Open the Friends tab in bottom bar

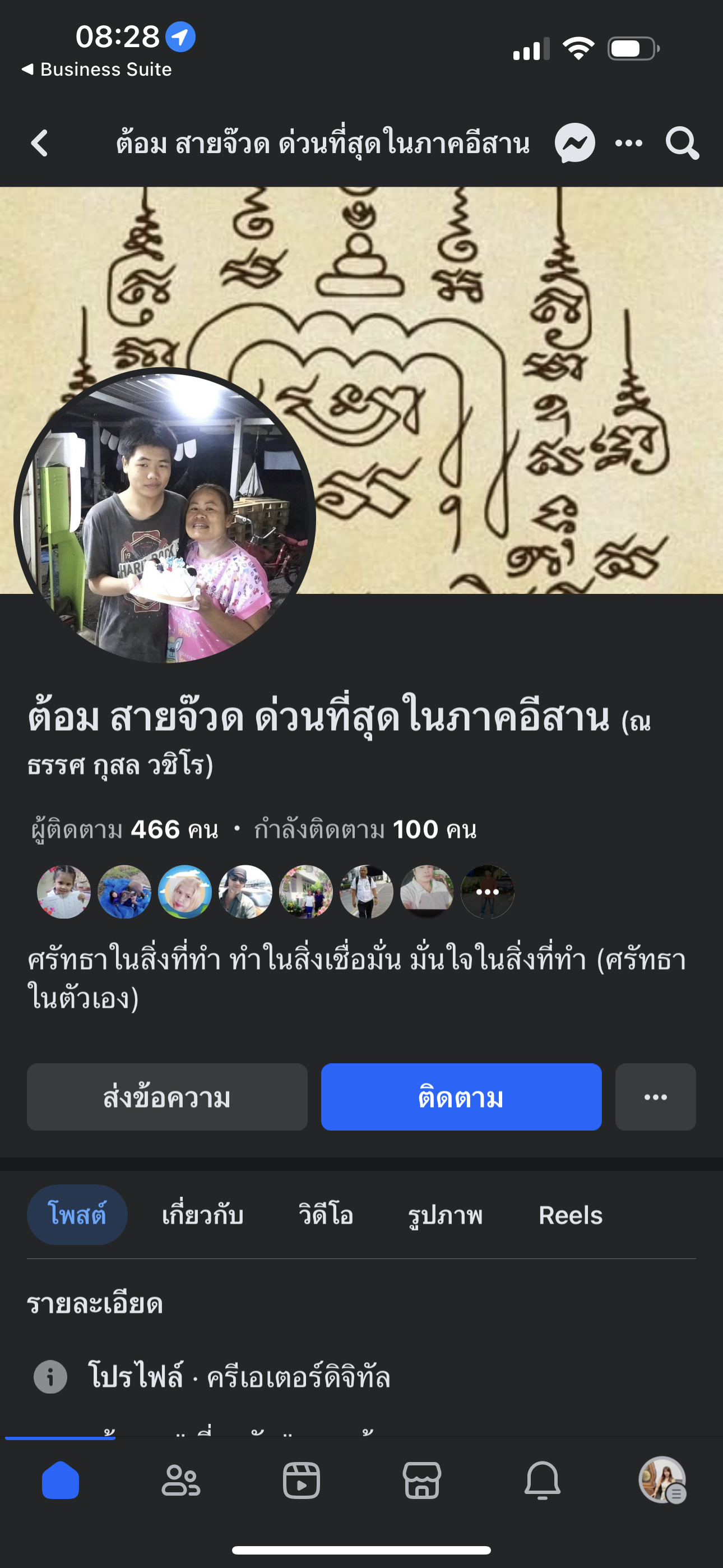180,1480
